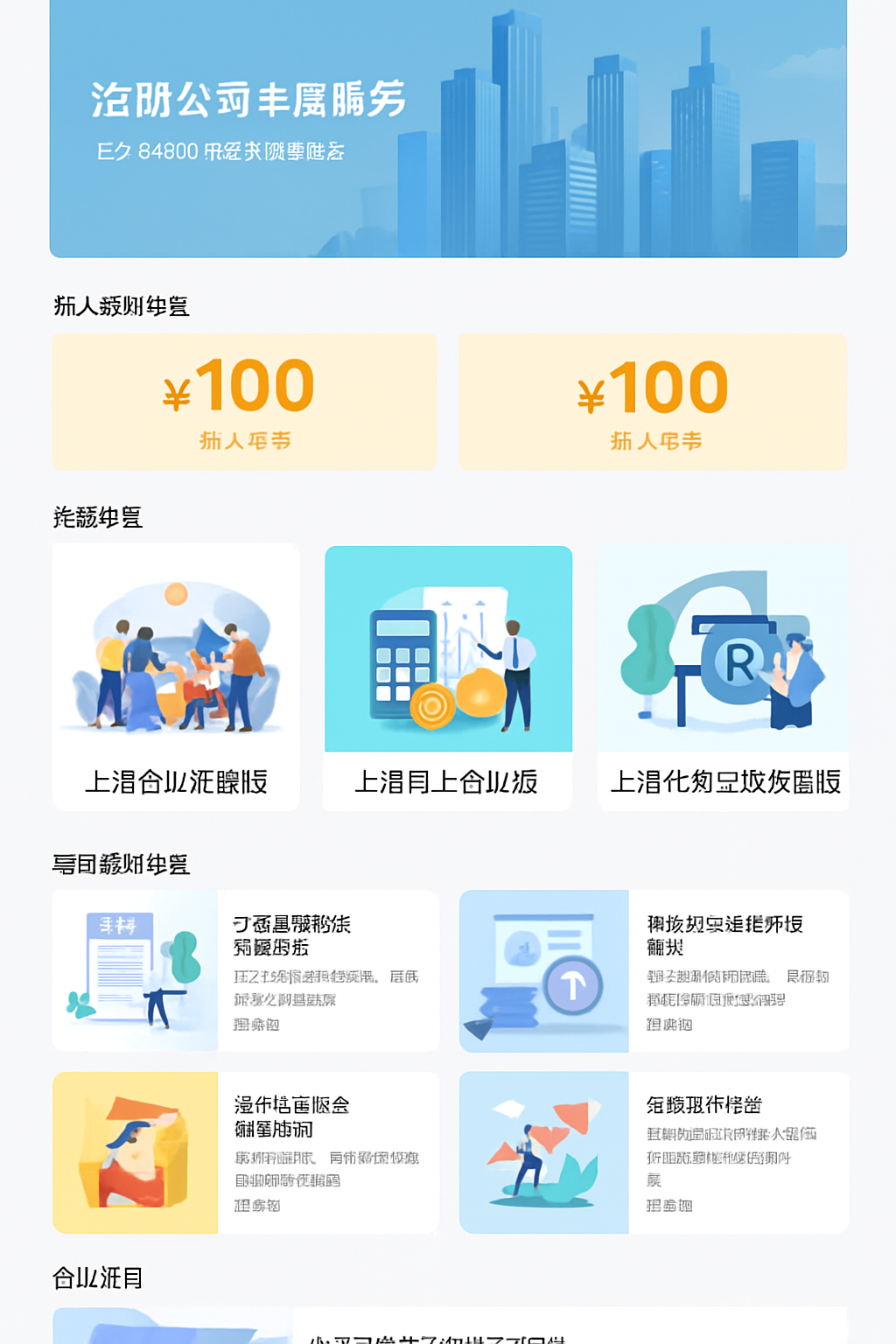Click the figure with orange growth arrows icon
896x1344 pixels.
click(542, 1151)
